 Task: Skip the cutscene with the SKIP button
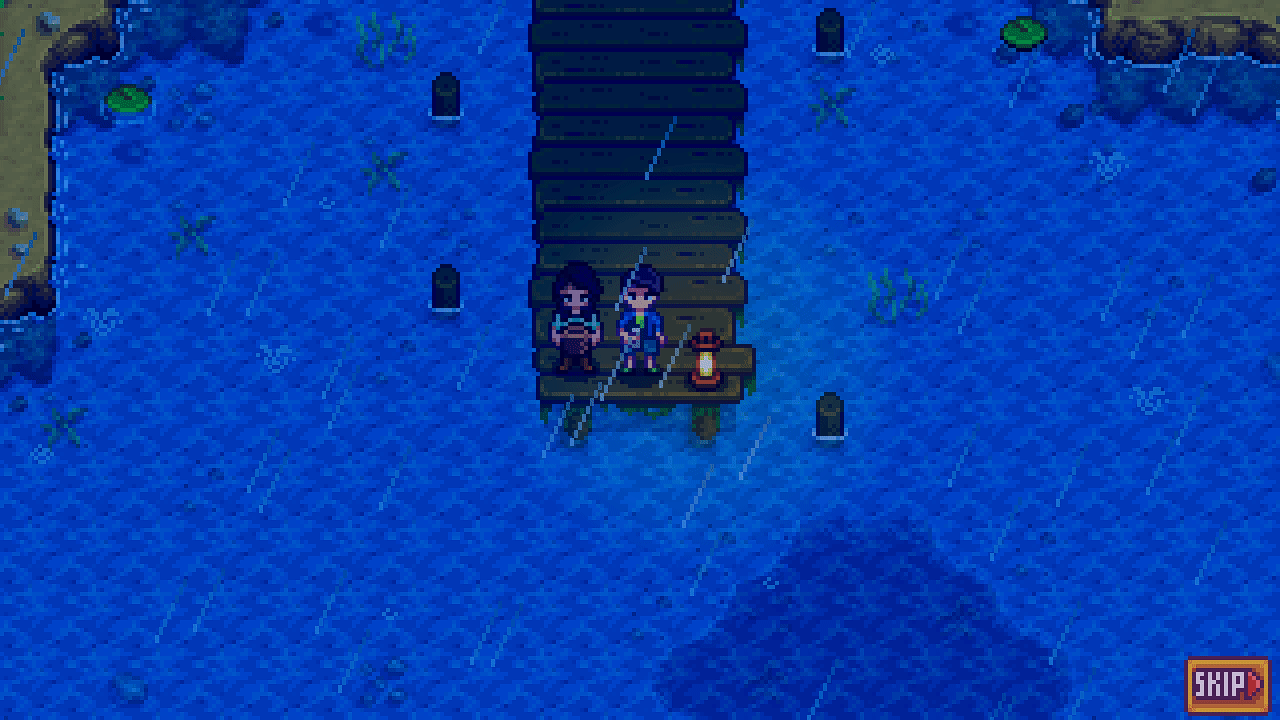[x=1227, y=685]
